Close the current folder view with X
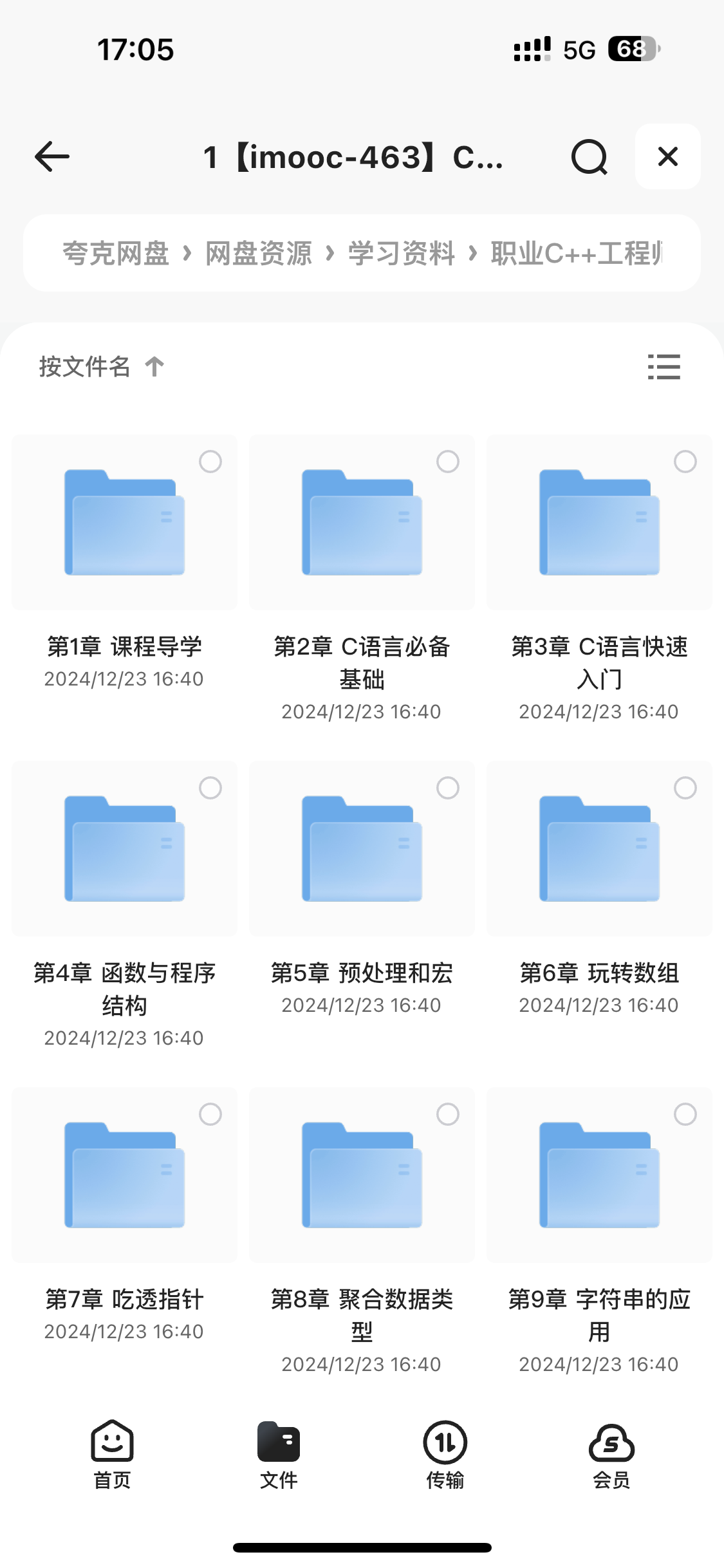The height and width of the screenshot is (1568, 724). (x=667, y=156)
